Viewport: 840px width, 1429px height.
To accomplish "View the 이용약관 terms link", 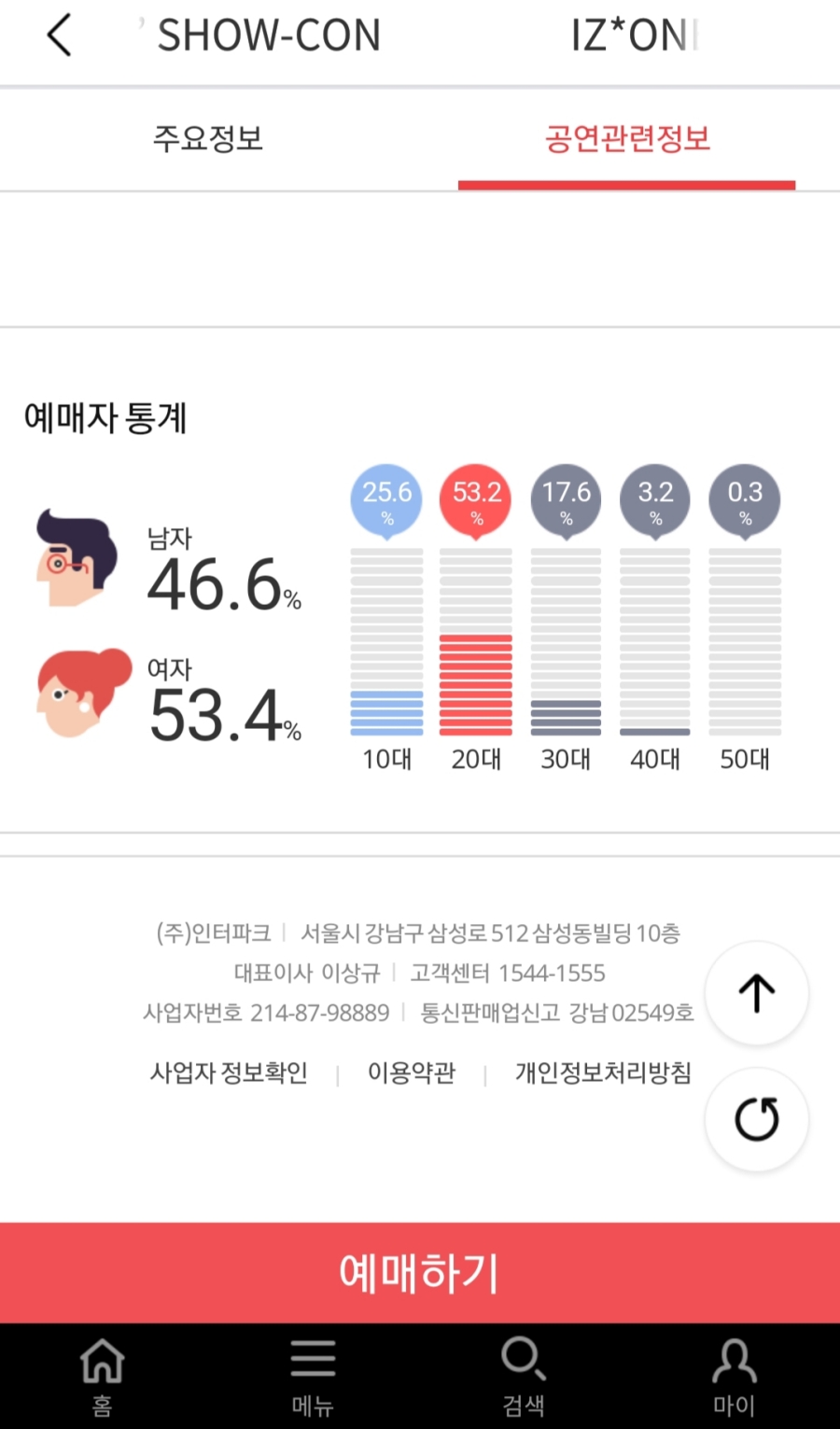I will 412,1073.
